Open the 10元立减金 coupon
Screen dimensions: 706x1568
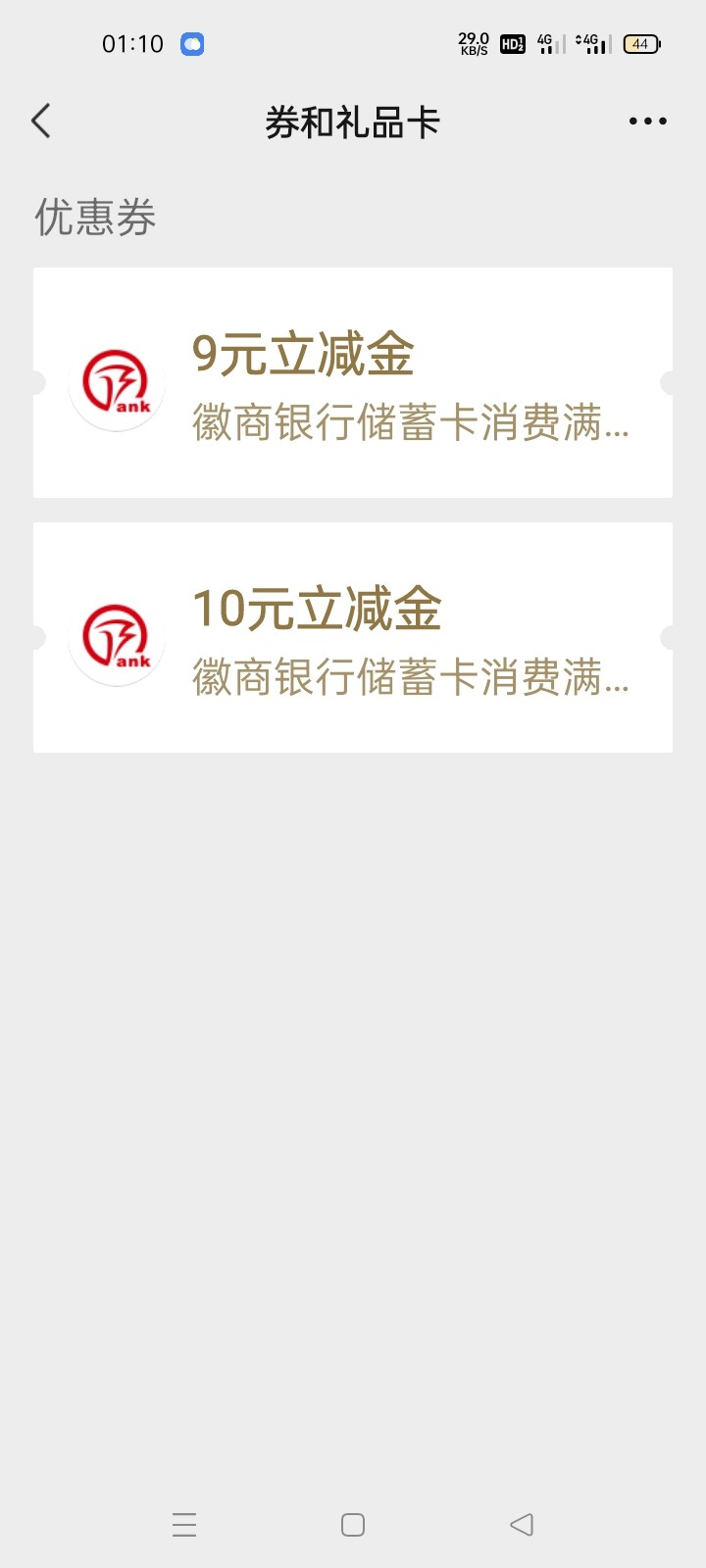353,638
